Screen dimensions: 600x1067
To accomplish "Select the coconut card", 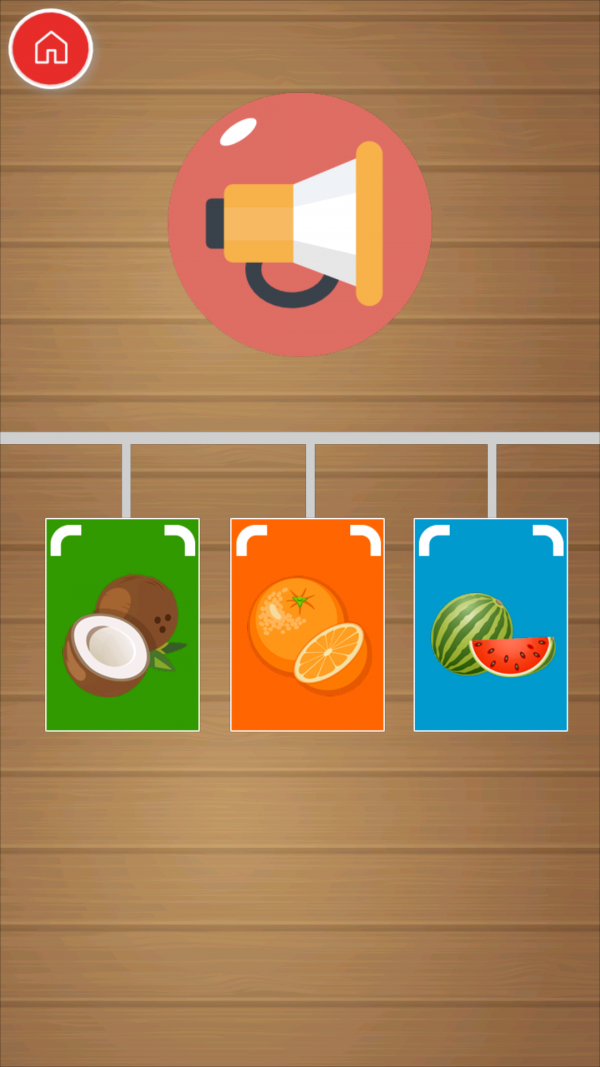I will point(122,625).
